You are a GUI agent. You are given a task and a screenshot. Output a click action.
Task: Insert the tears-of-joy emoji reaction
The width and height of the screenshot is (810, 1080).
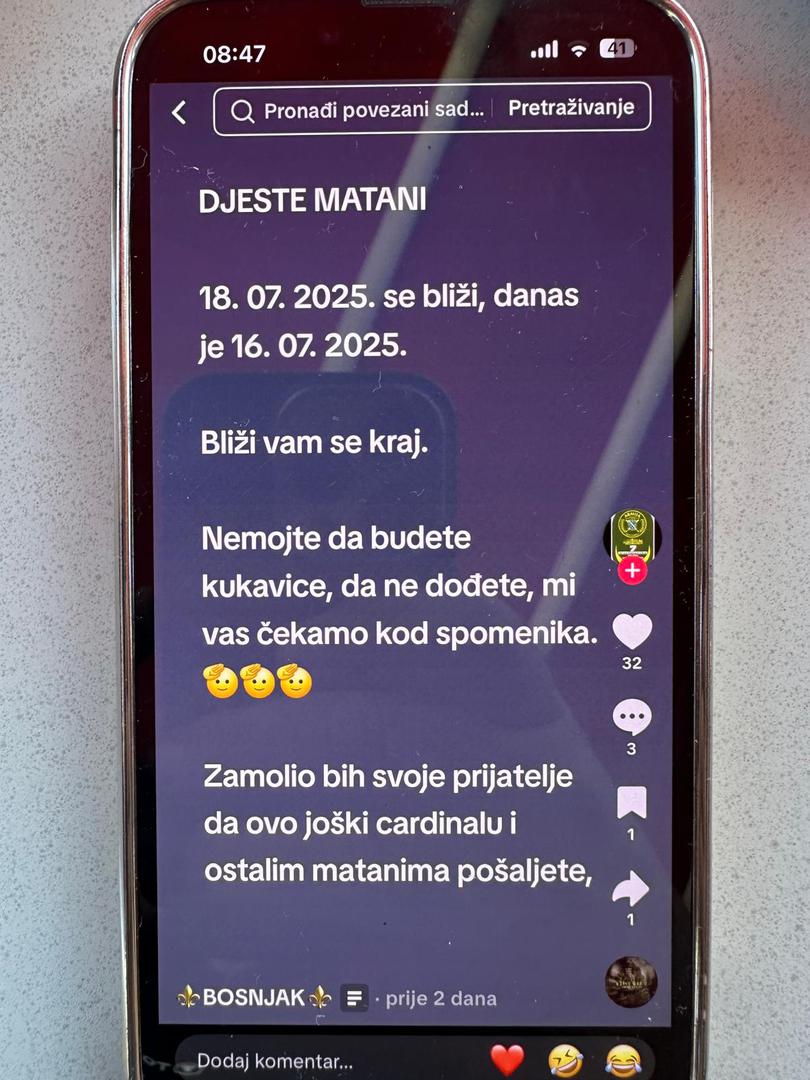[622, 1059]
